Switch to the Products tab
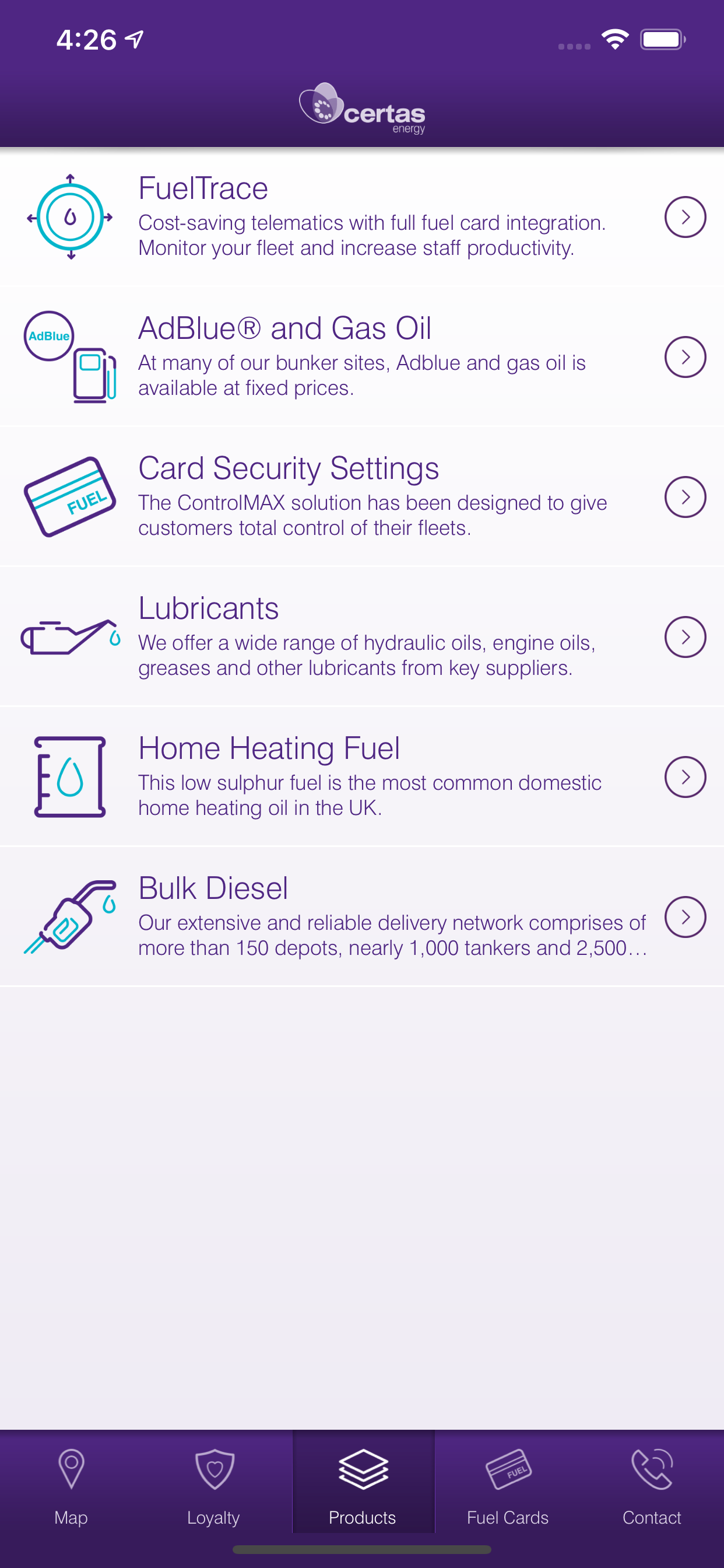The height and width of the screenshot is (1568, 724). click(363, 1485)
